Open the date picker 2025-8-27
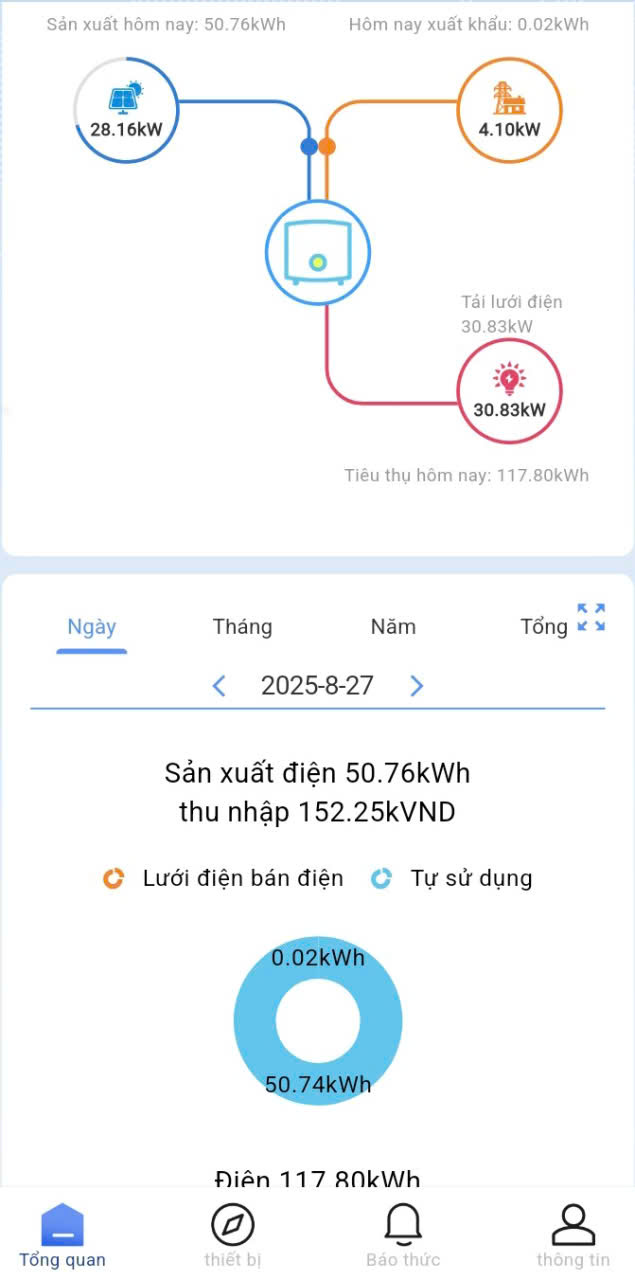The height and width of the screenshot is (1280, 635). tap(317, 686)
